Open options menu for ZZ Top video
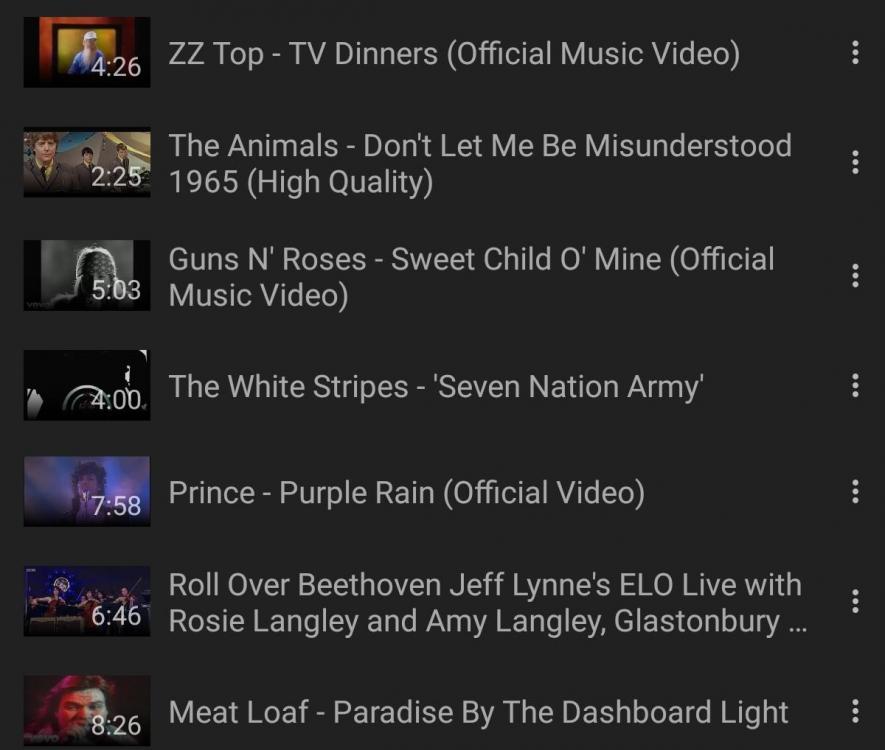 click(854, 53)
